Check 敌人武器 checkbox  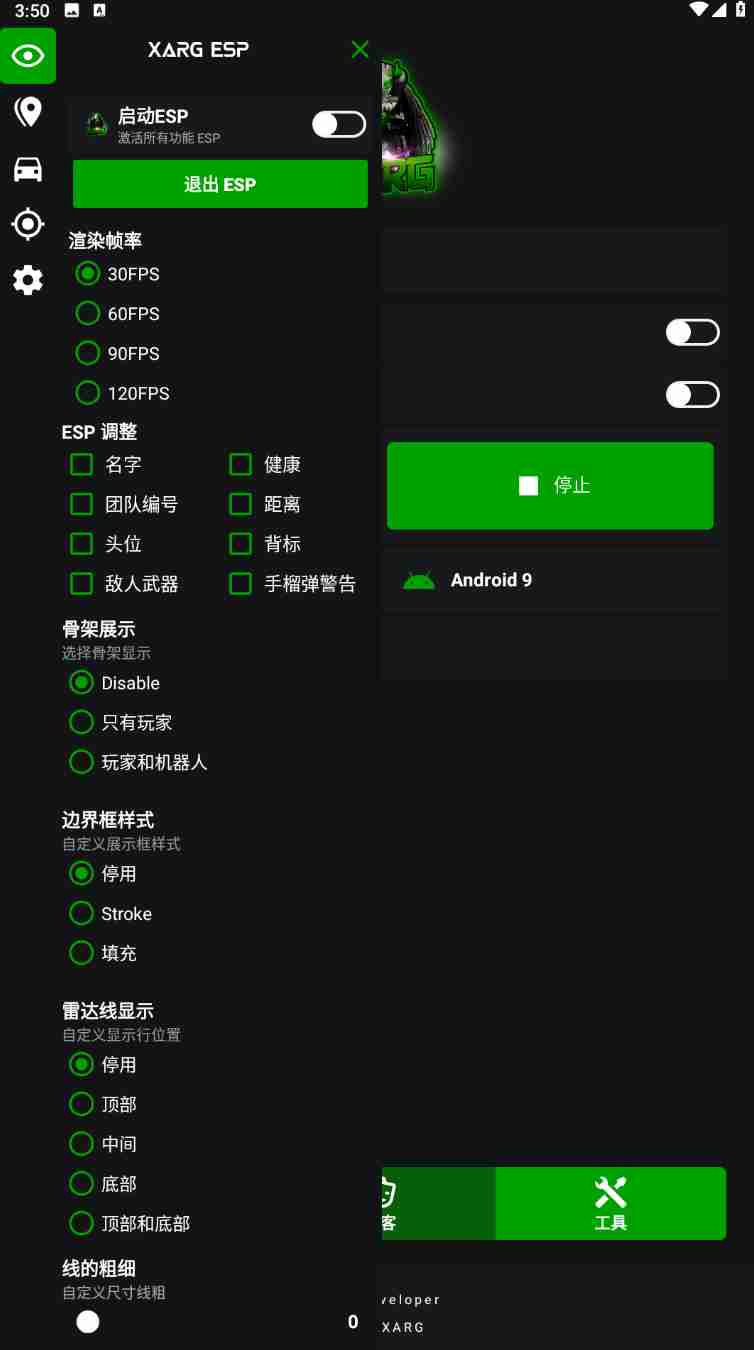click(82, 583)
